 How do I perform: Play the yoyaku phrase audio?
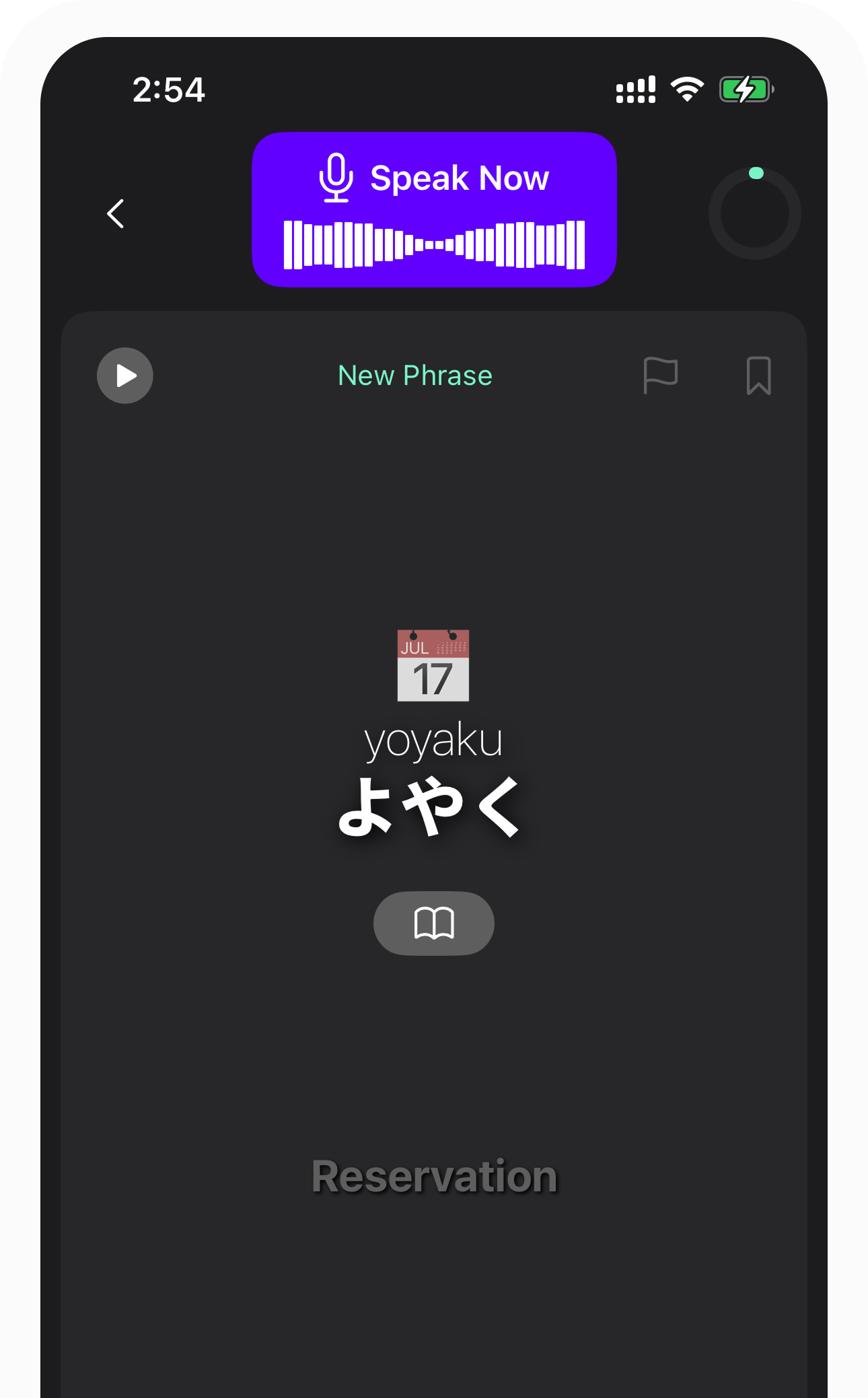(125, 376)
